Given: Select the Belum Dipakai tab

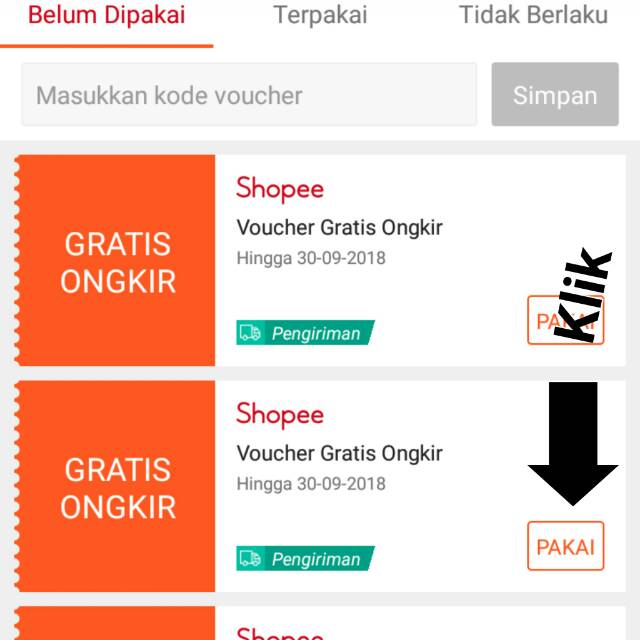Looking at the screenshot, I should [106, 16].
